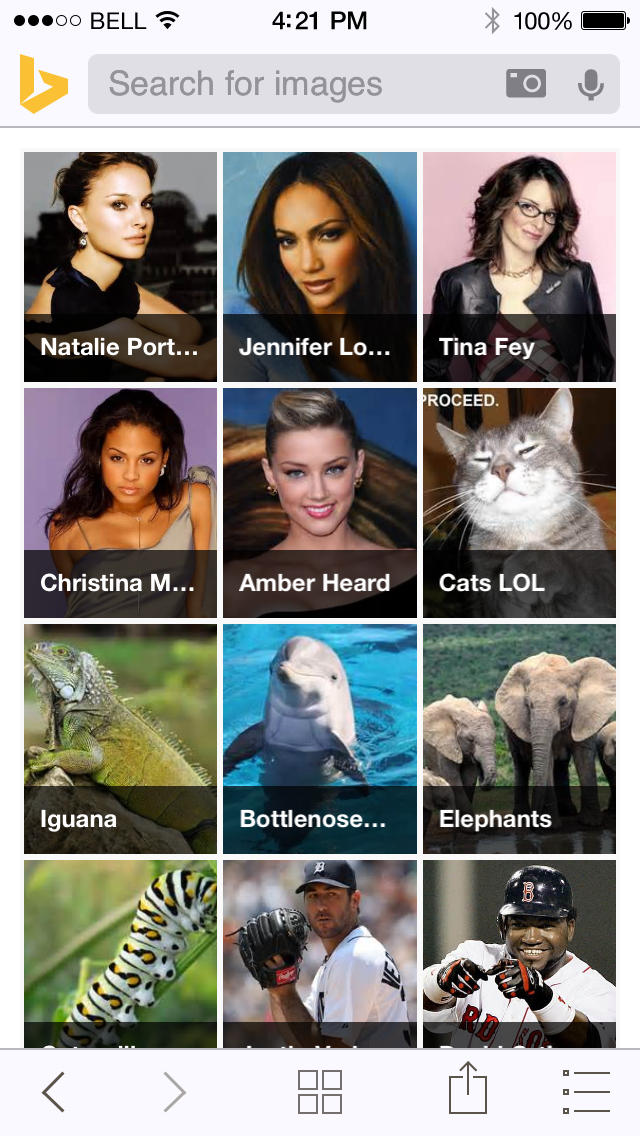Open the Christina M… image tile
640x1136 pixels.
pos(120,502)
